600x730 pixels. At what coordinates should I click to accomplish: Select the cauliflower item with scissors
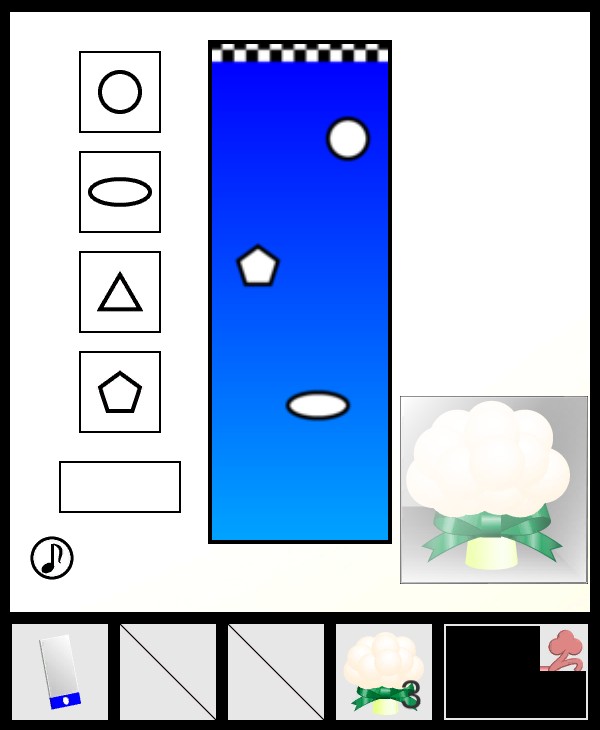(x=384, y=672)
